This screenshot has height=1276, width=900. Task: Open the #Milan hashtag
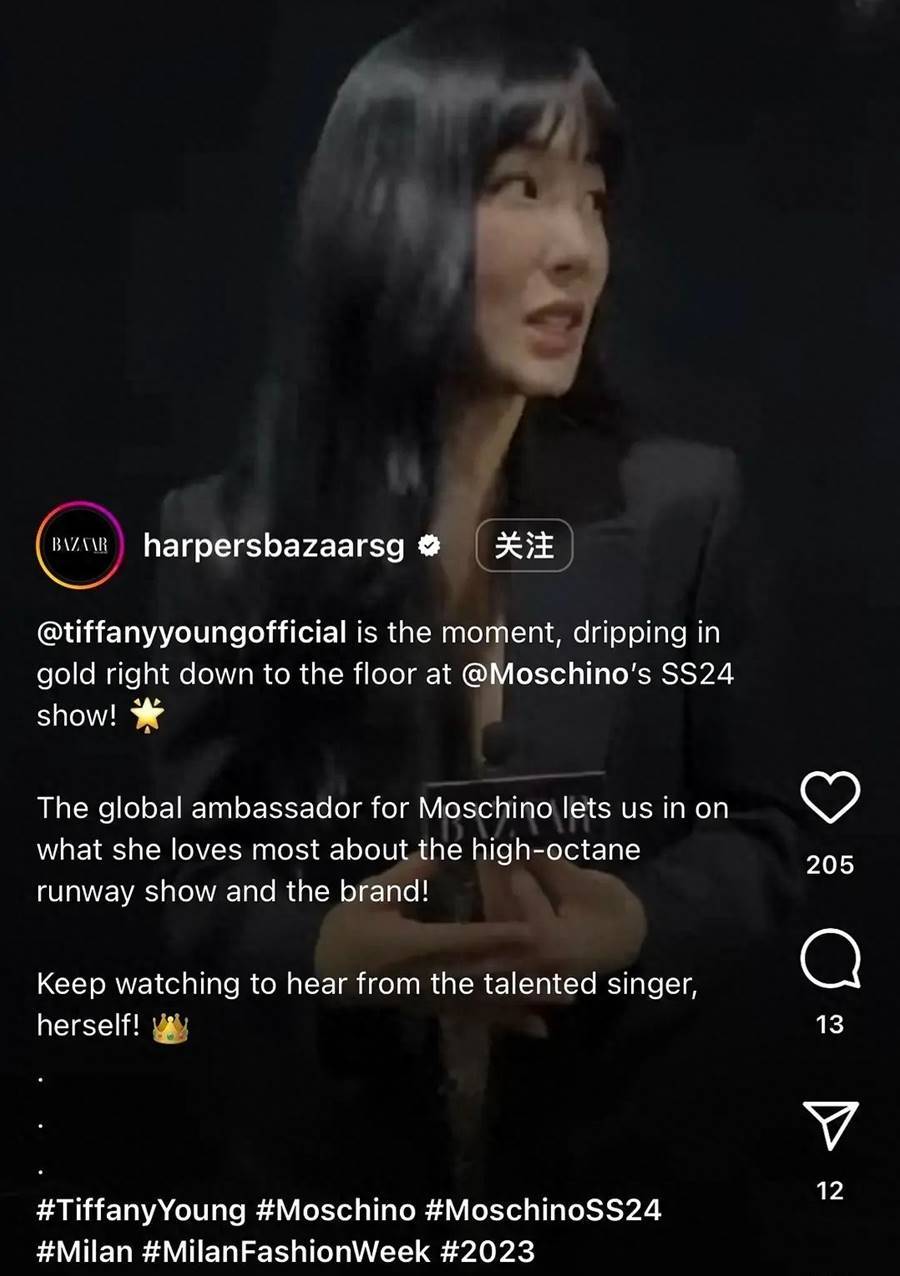(83, 1251)
